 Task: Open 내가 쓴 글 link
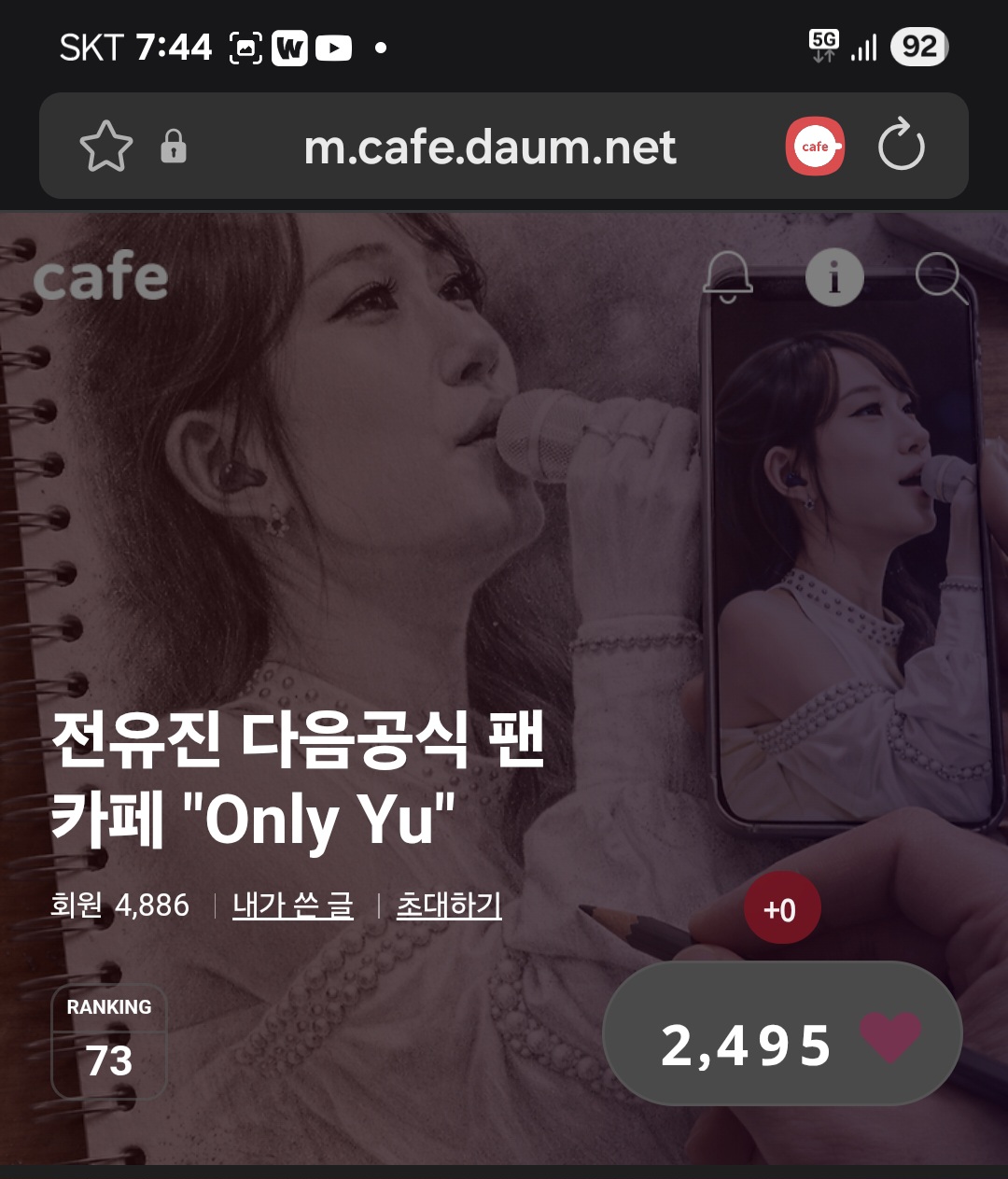click(x=293, y=905)
